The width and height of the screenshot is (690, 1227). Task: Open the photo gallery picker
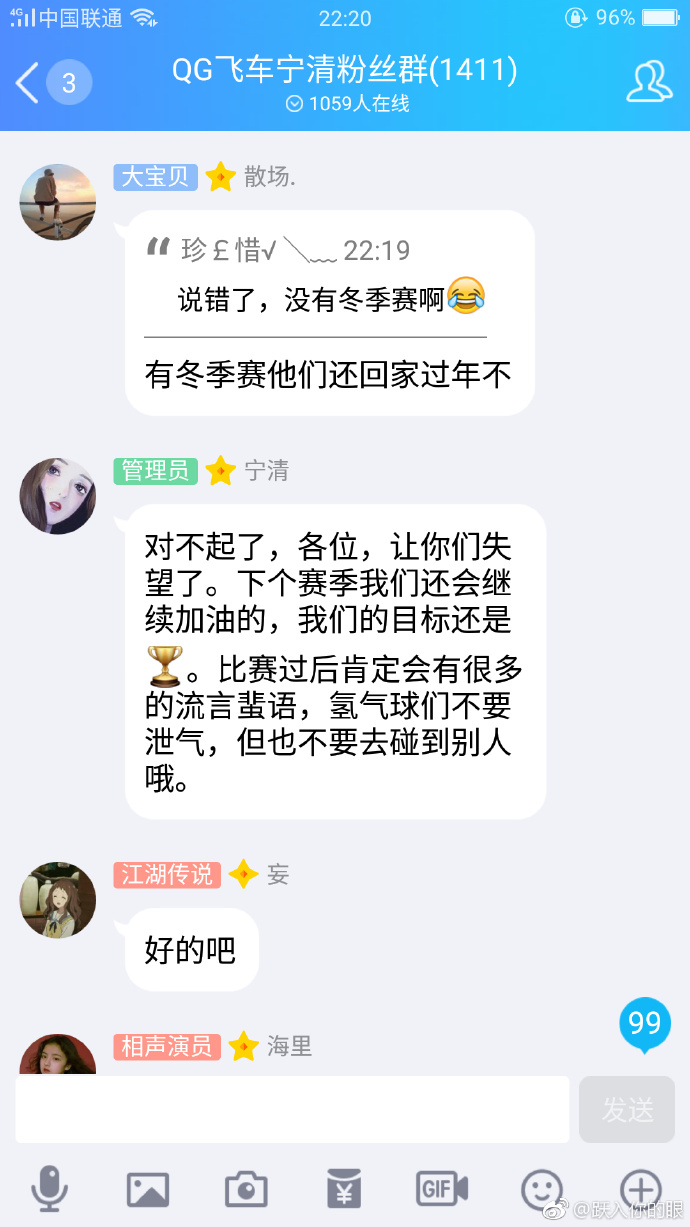(147, 1189)
